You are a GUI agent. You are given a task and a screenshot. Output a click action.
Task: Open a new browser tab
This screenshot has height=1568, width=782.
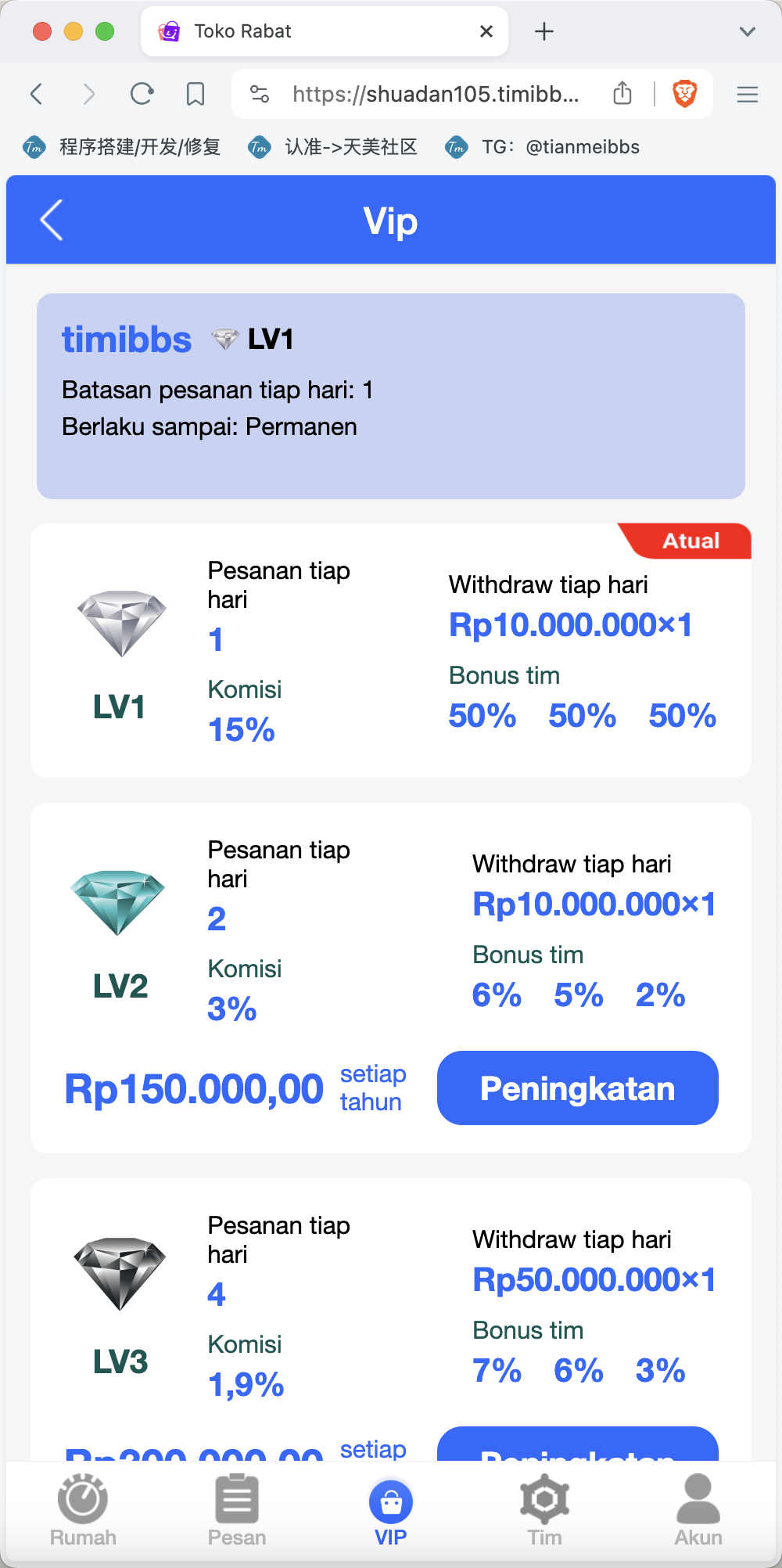click(x=544, y=31)
